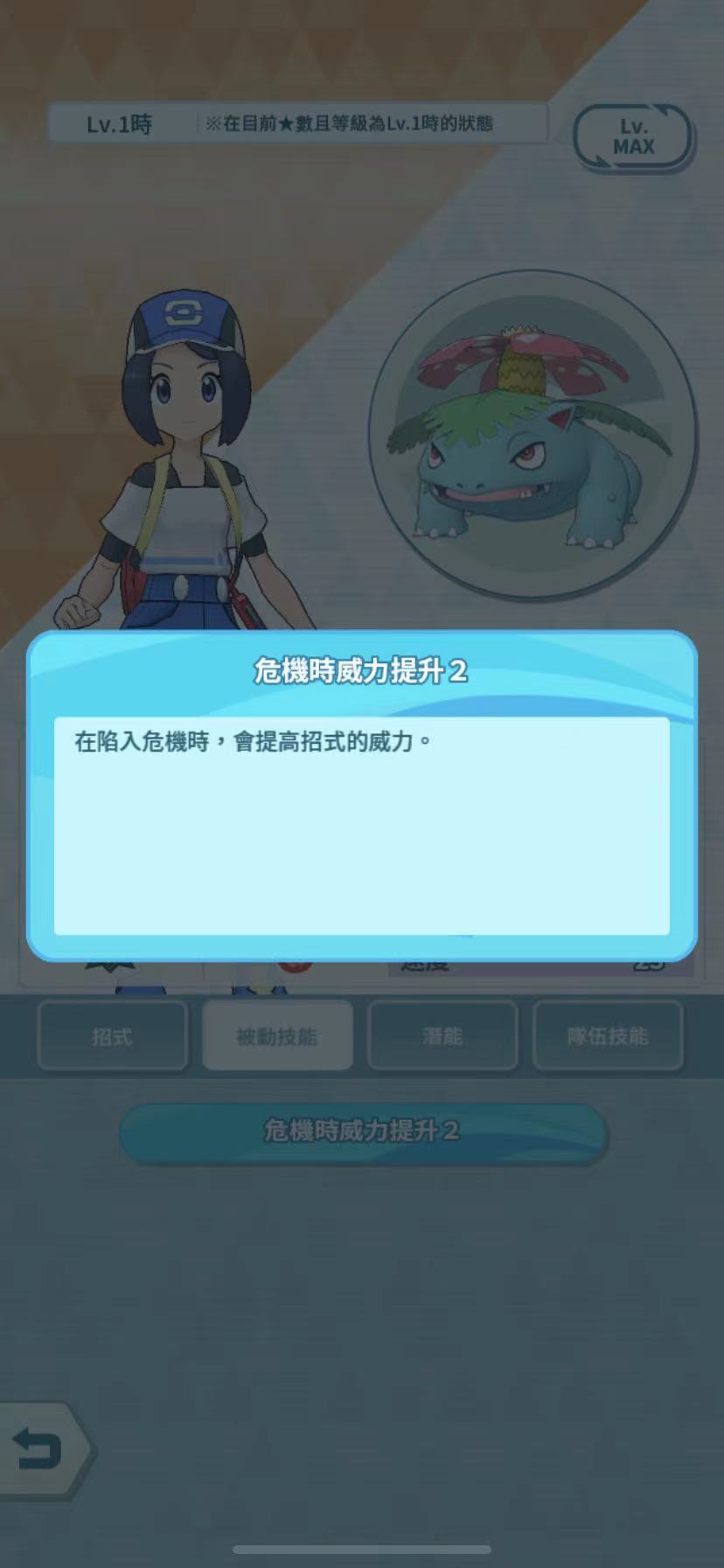This screenshot has height=1568, width=724.
Task: Open the 潛能 tab
Action: point(442,1036)
